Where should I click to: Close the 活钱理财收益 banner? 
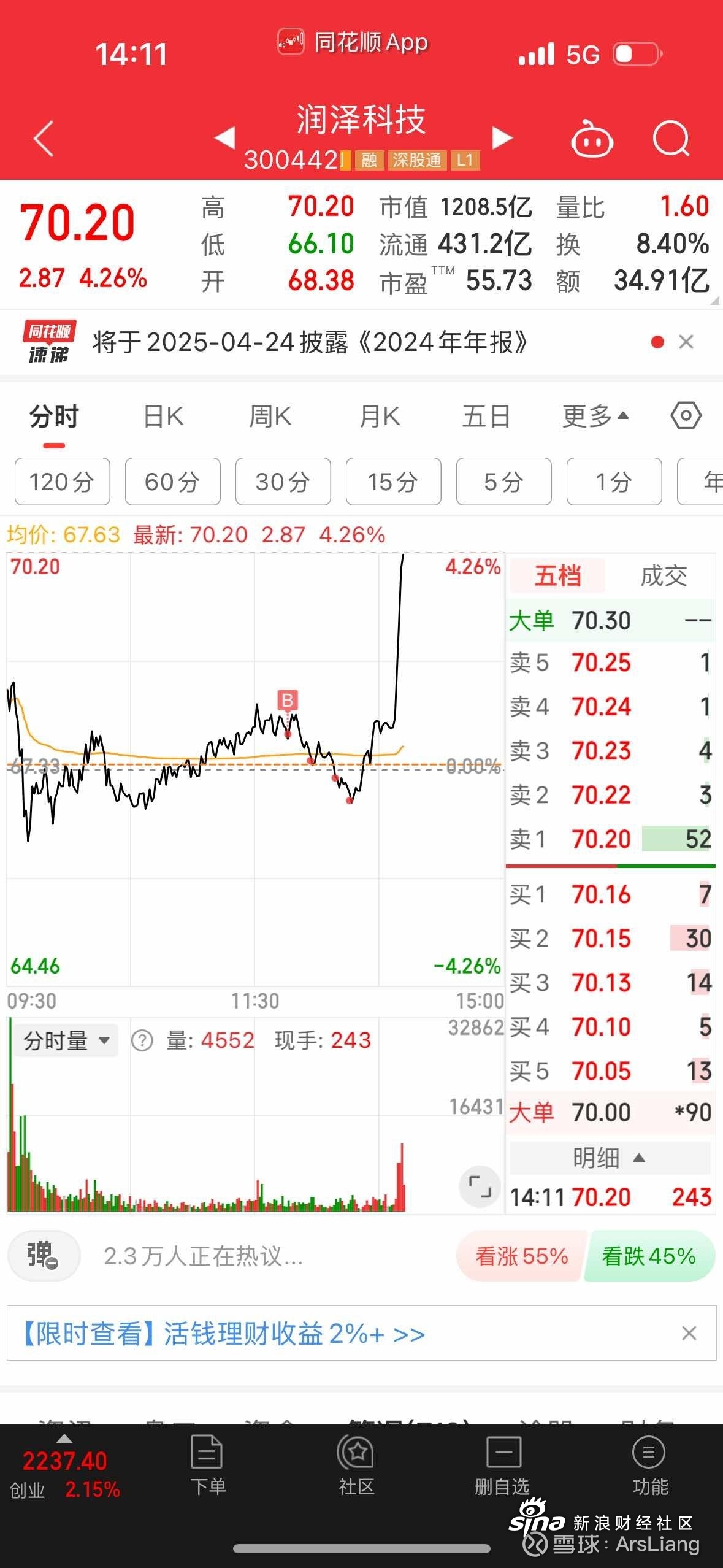tap(689, 1333)
